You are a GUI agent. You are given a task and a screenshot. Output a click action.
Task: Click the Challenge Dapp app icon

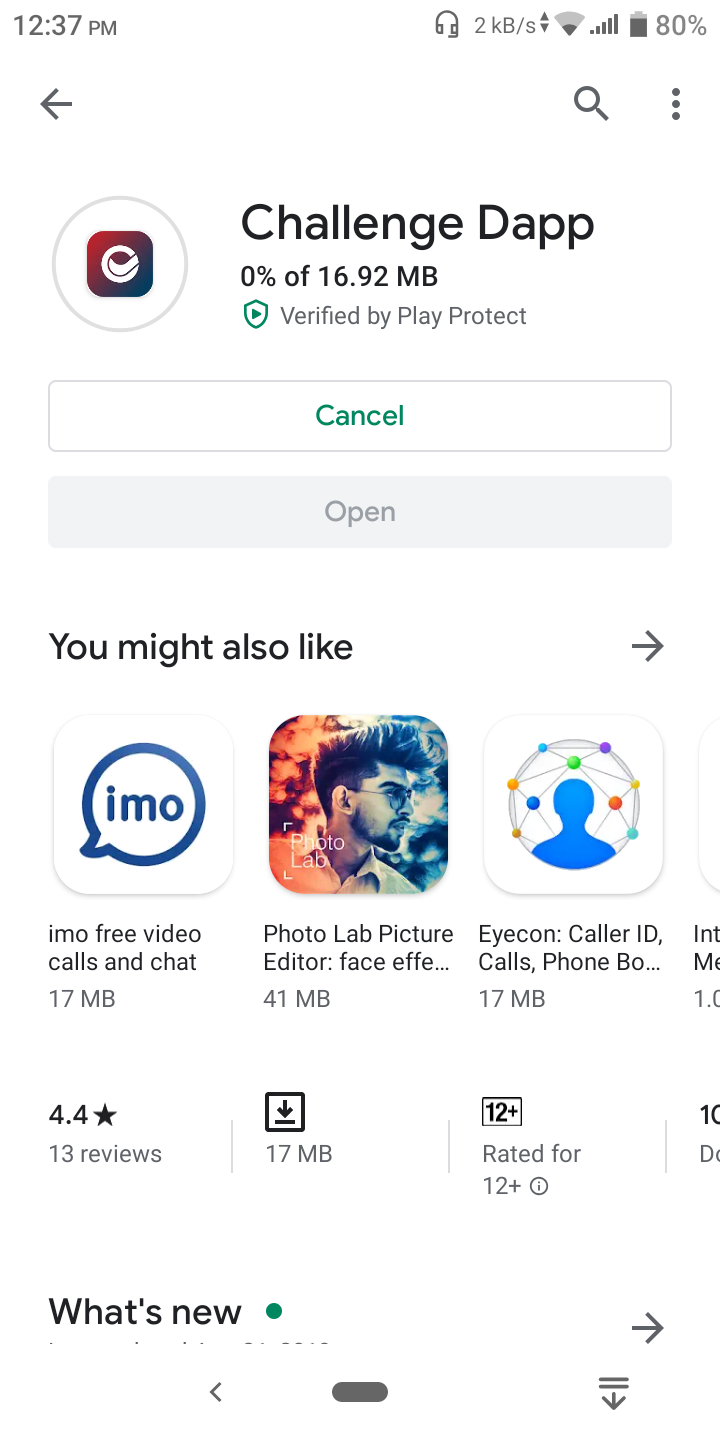click(x=120, y=263)
